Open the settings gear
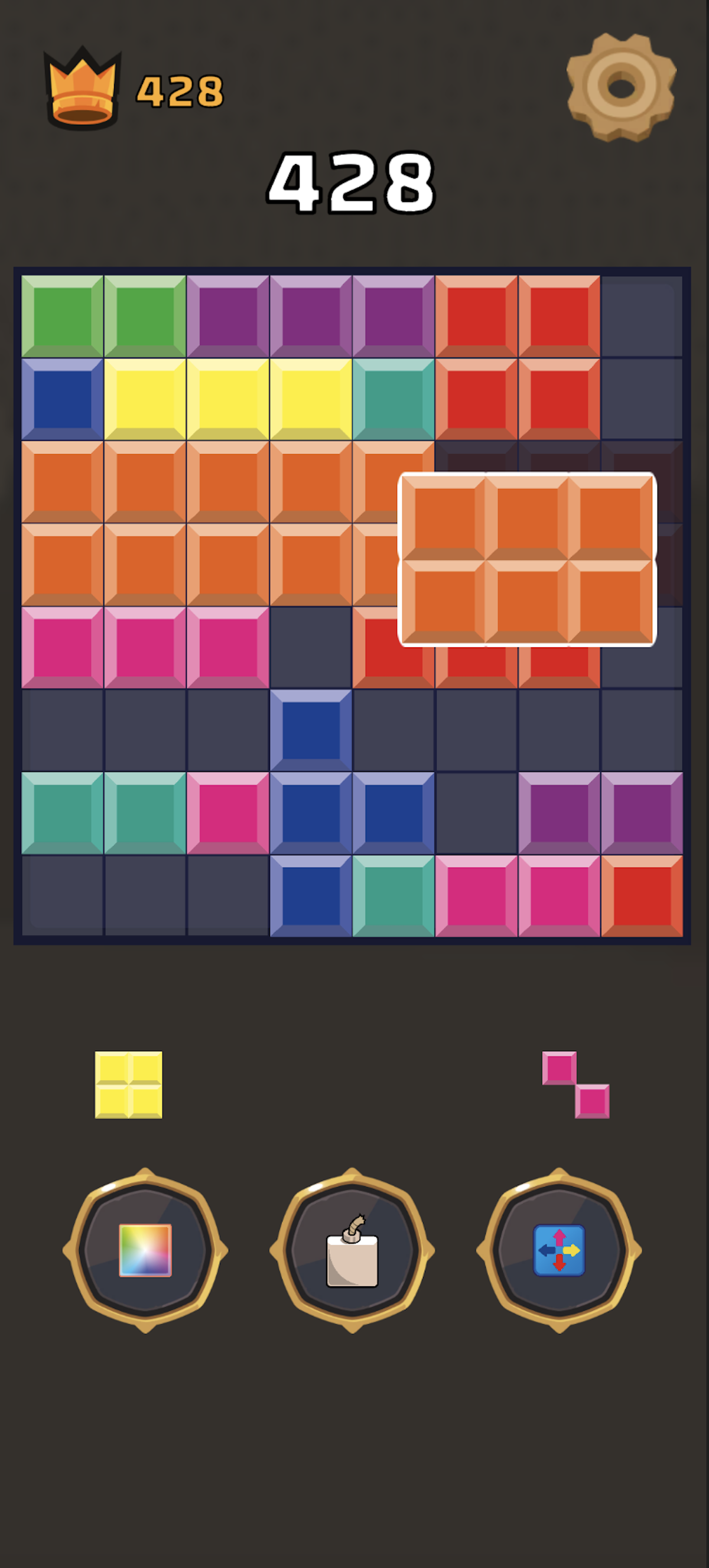The image size is (709, 1568). (622, 87)
